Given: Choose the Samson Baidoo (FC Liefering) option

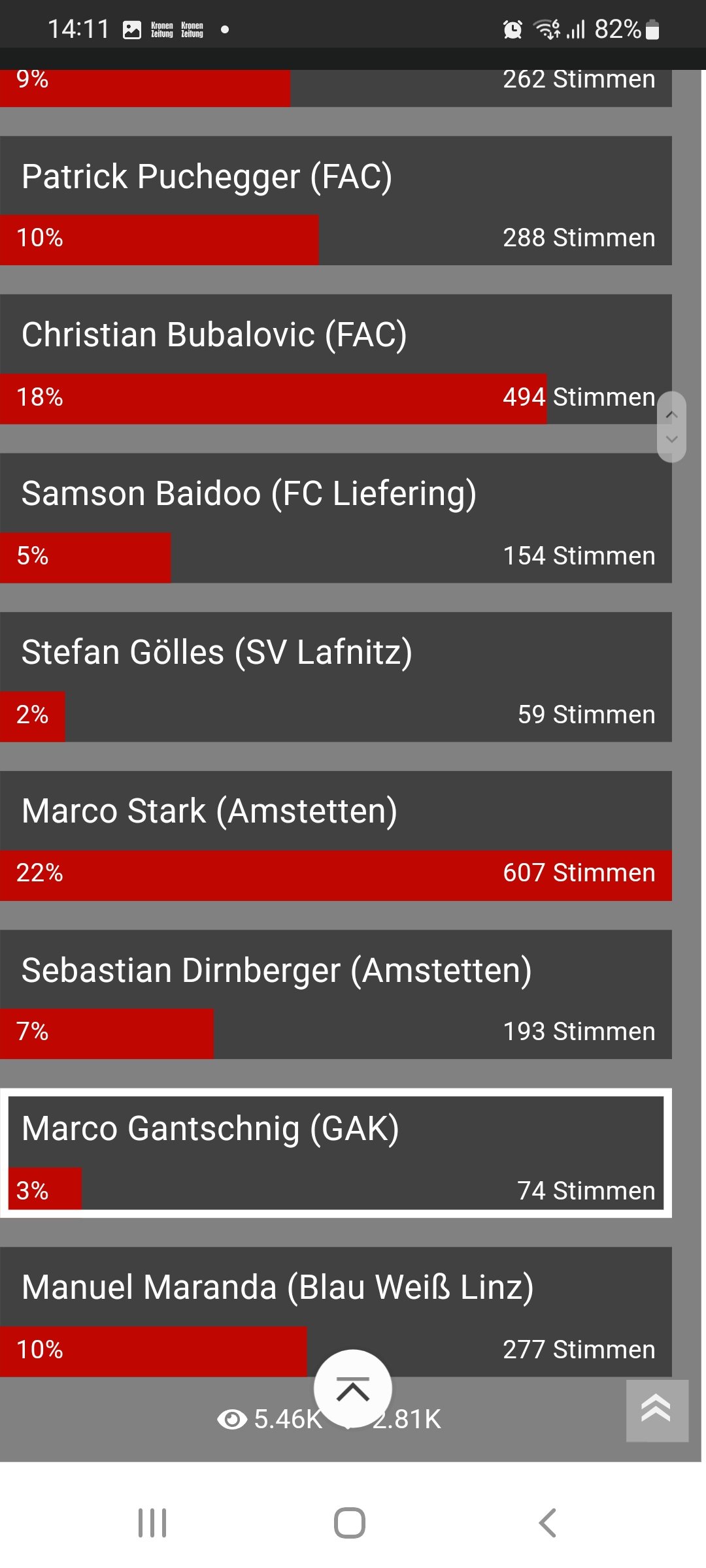Looking at the screenshot, I should tap(336, 518).
